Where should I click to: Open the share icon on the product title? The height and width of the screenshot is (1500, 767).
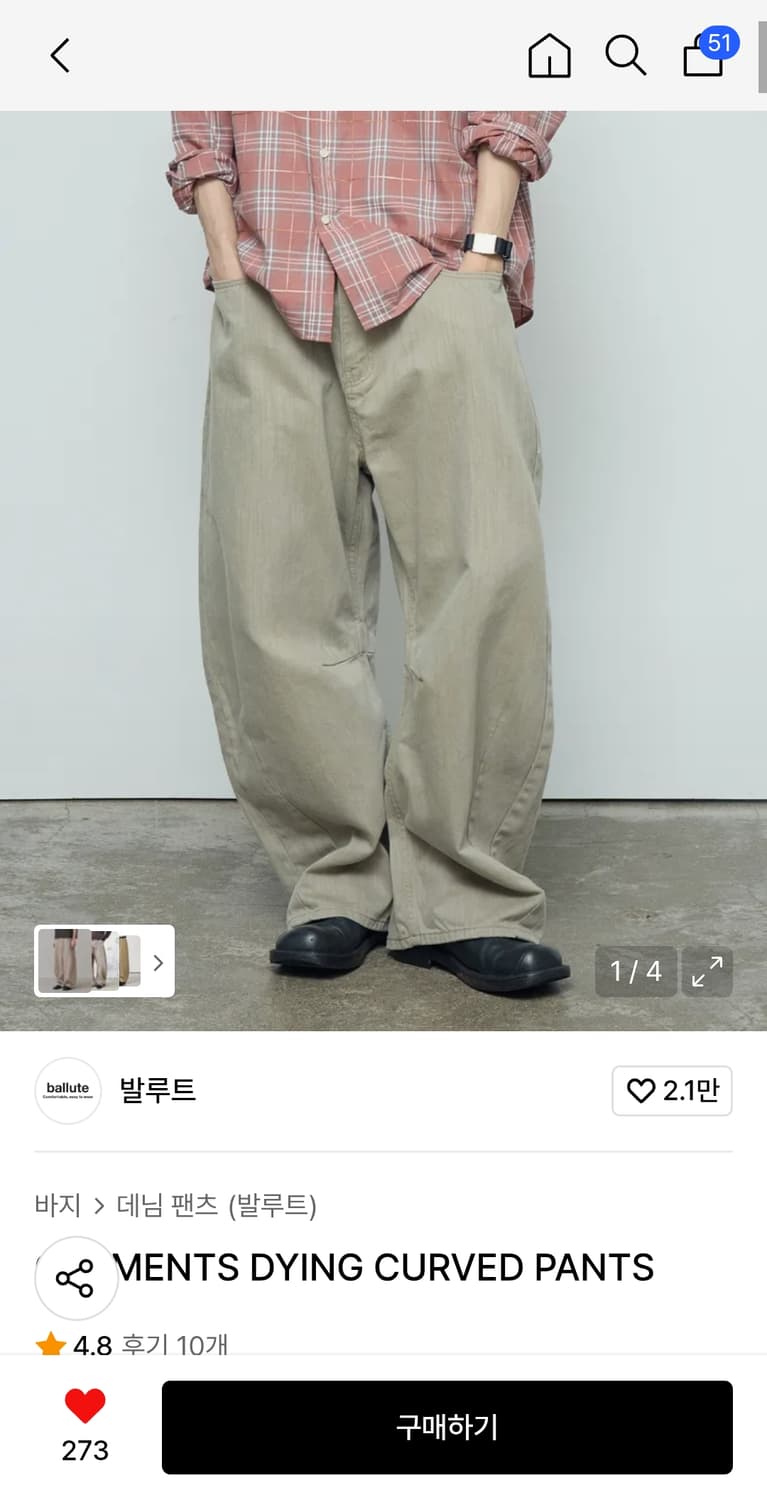pos(76,1277)
